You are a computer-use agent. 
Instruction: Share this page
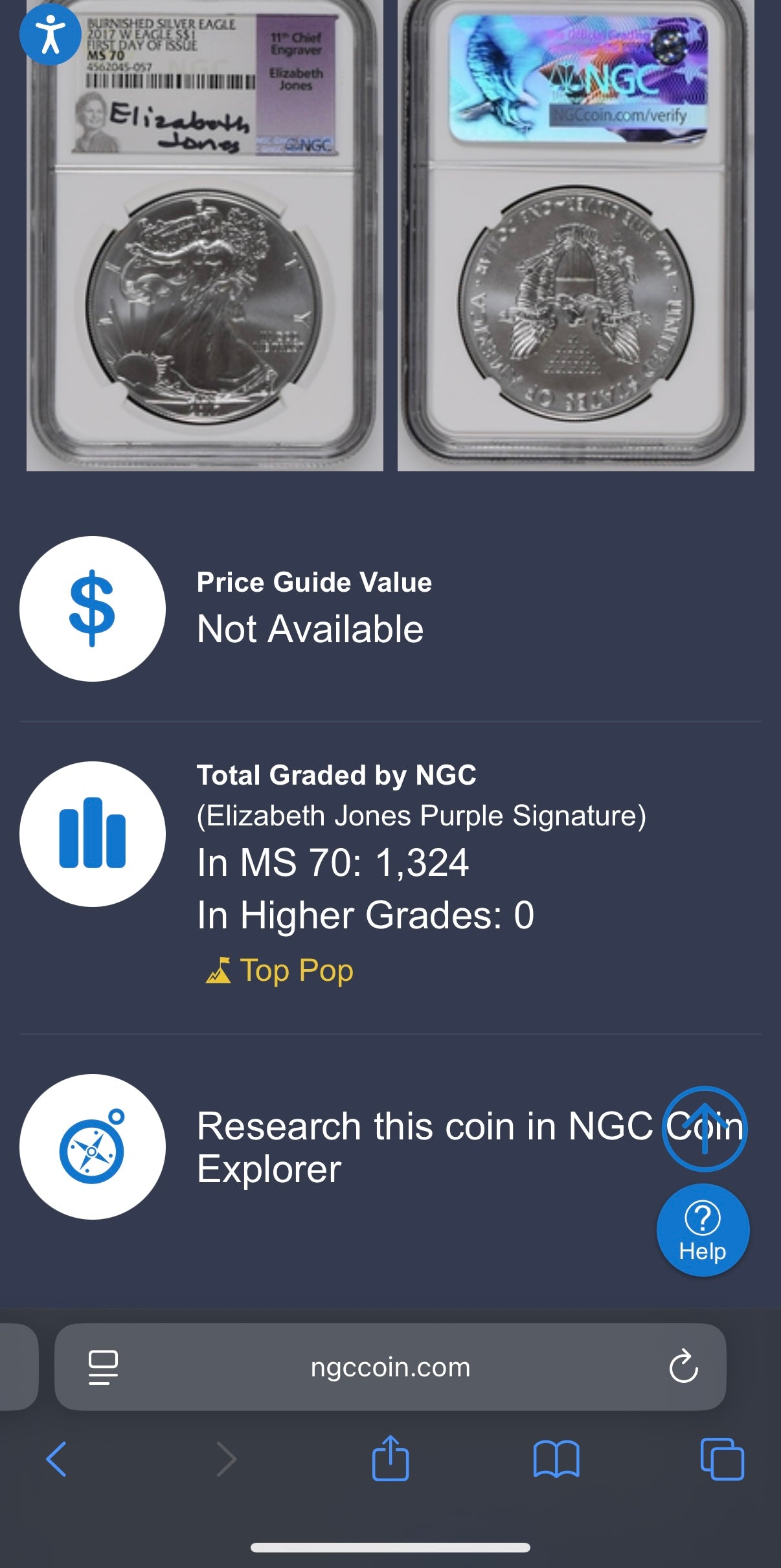point(390,1459)
